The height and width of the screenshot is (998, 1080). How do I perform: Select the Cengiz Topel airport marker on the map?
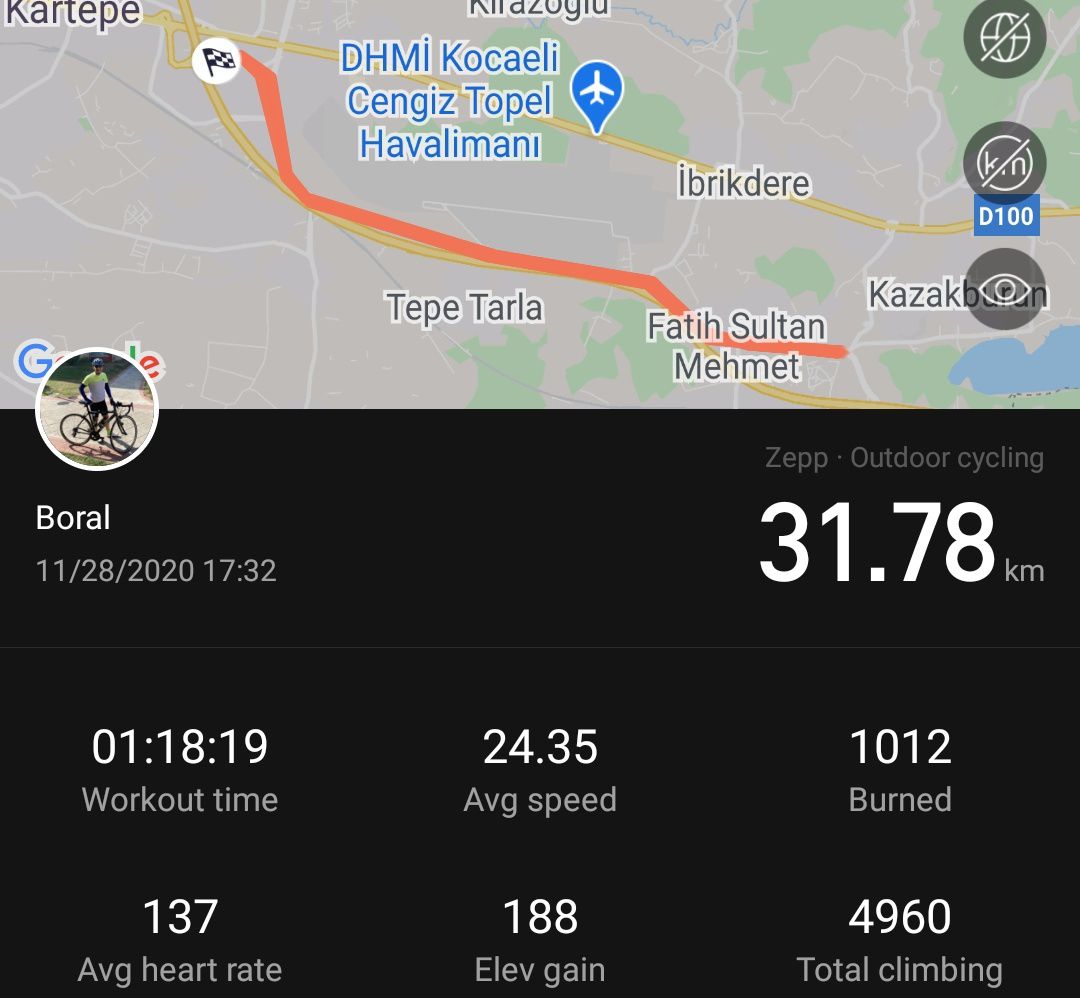tap(597, 93)
